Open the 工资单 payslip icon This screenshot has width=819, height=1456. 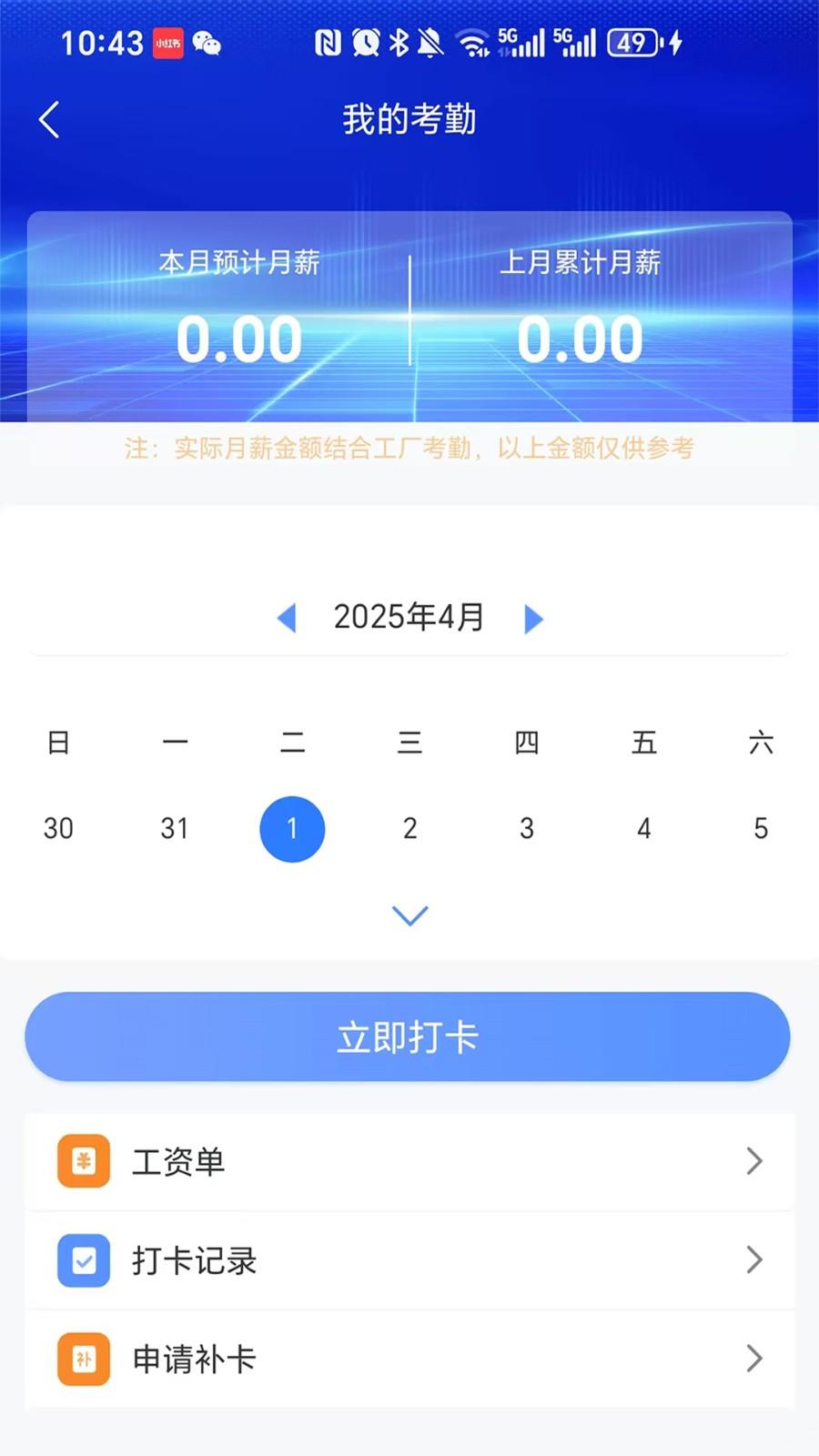click(83, 1161)
